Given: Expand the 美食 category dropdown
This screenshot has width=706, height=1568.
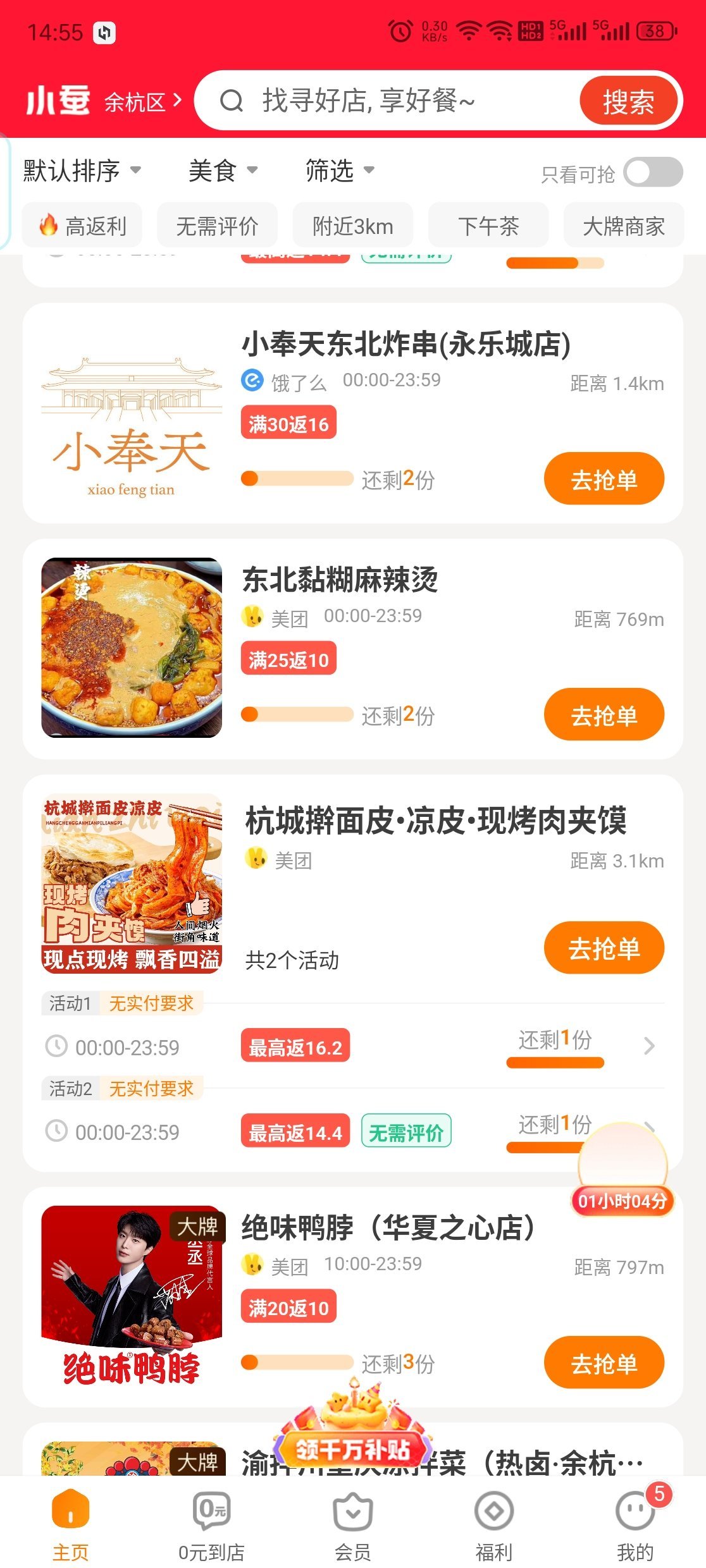Looking at the screenshot, I should coord(223,171).
